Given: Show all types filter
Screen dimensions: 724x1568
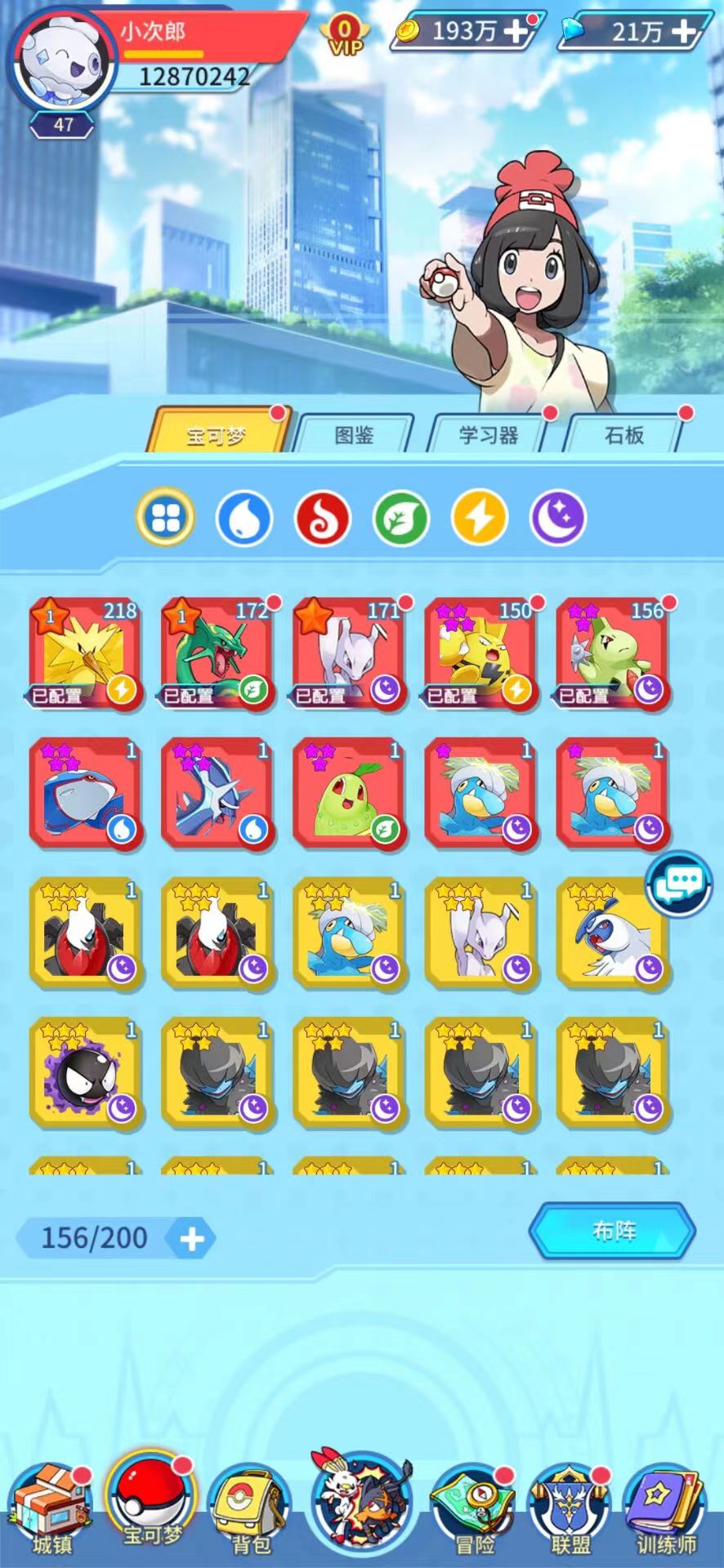Looking at the screenshot, I should tap(165, 518).
